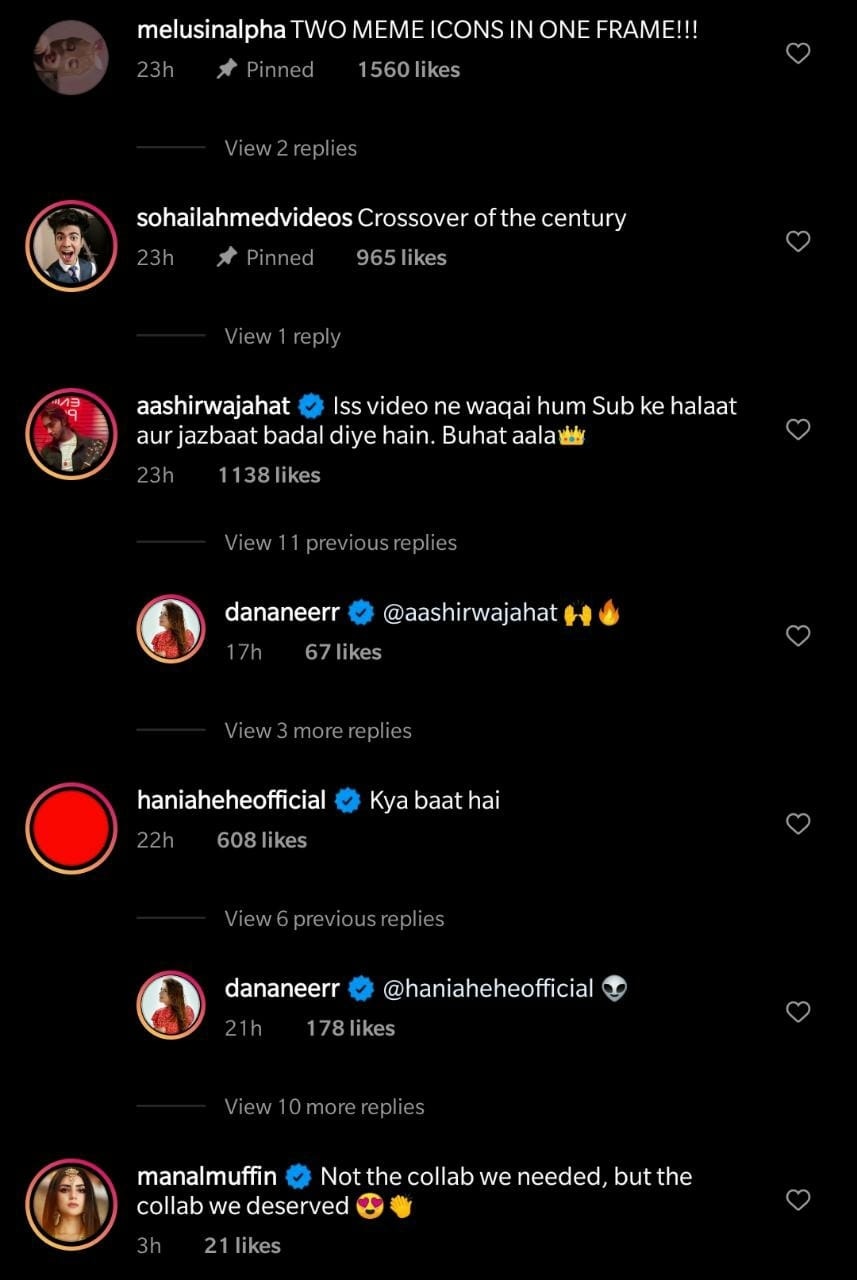Open aashirwajahat's profile avatar
The height and width of the screenshot is (1280, 857).
(71, 434)
